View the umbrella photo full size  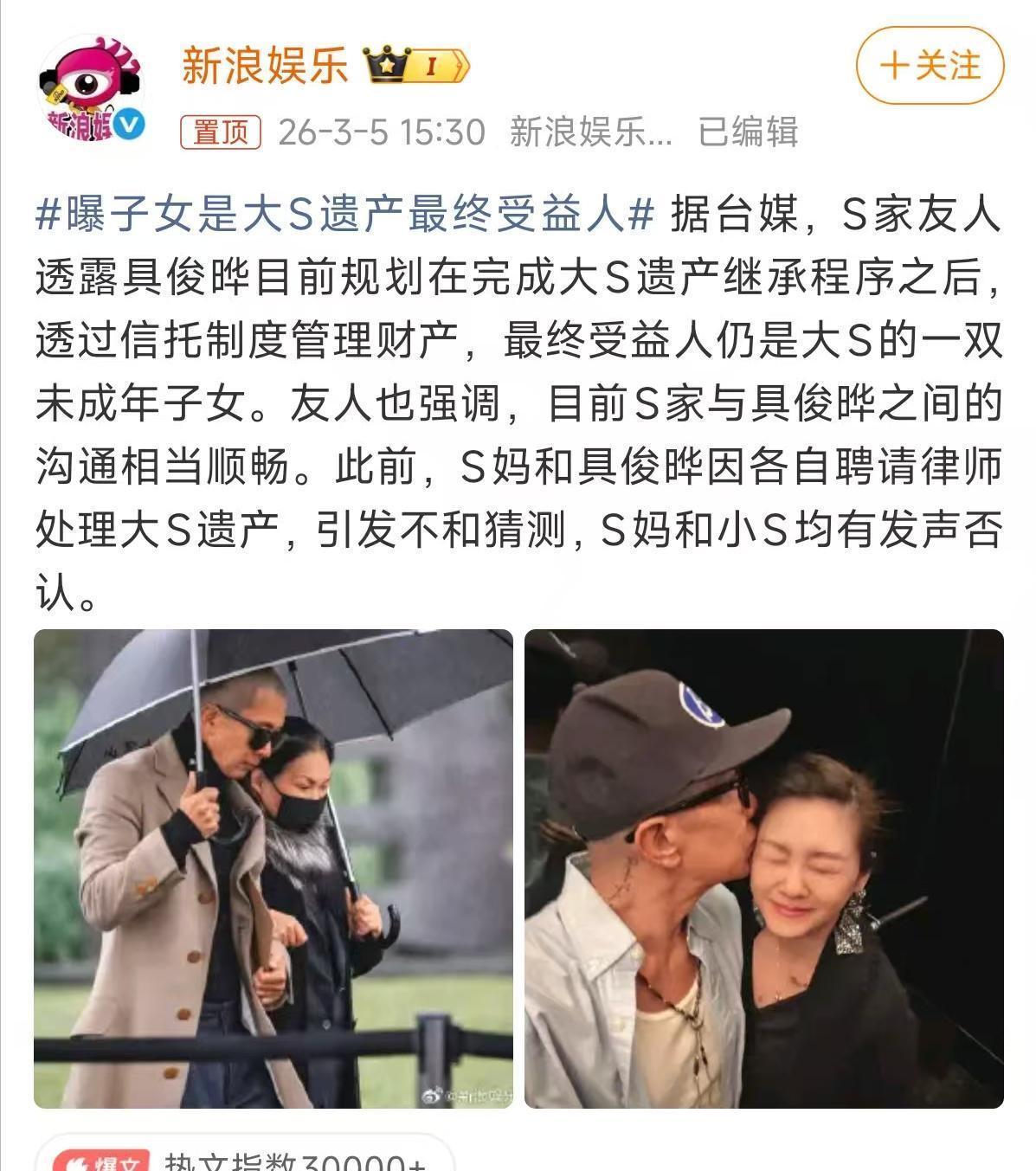[273, 868]
